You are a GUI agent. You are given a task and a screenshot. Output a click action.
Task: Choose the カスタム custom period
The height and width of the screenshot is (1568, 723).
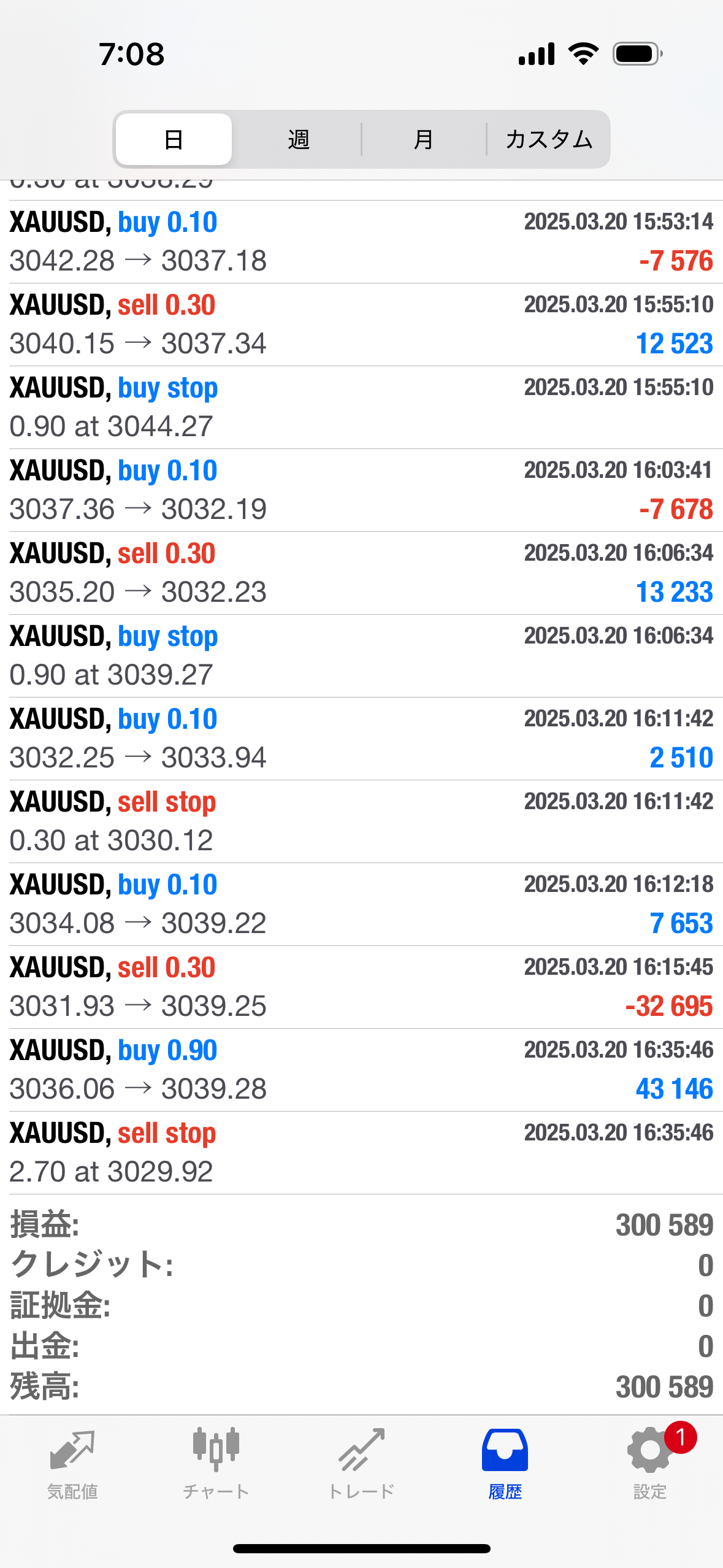(x=549, y=139)
